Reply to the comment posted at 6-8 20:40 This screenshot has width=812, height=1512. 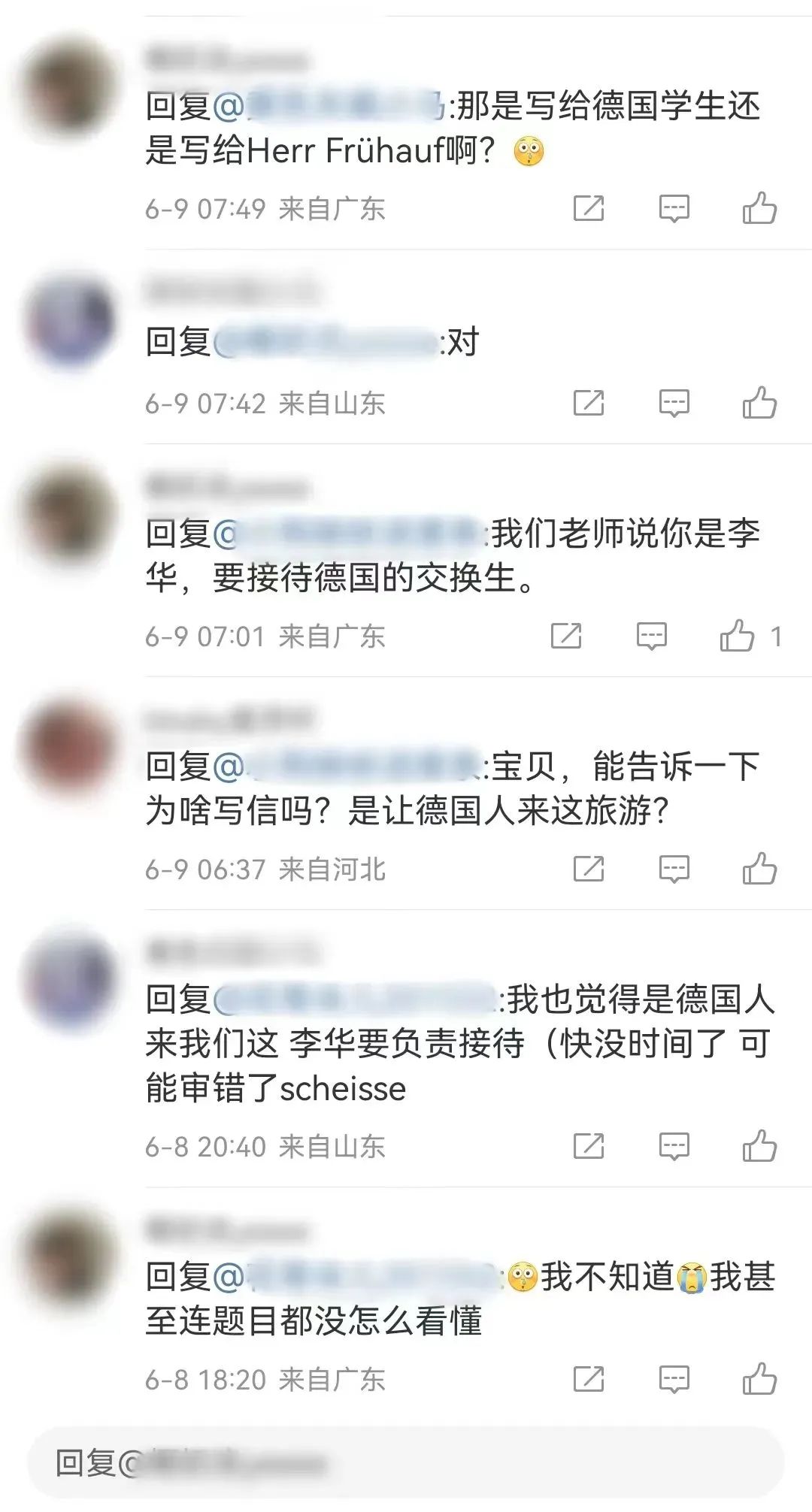(x=674, y=1146)
